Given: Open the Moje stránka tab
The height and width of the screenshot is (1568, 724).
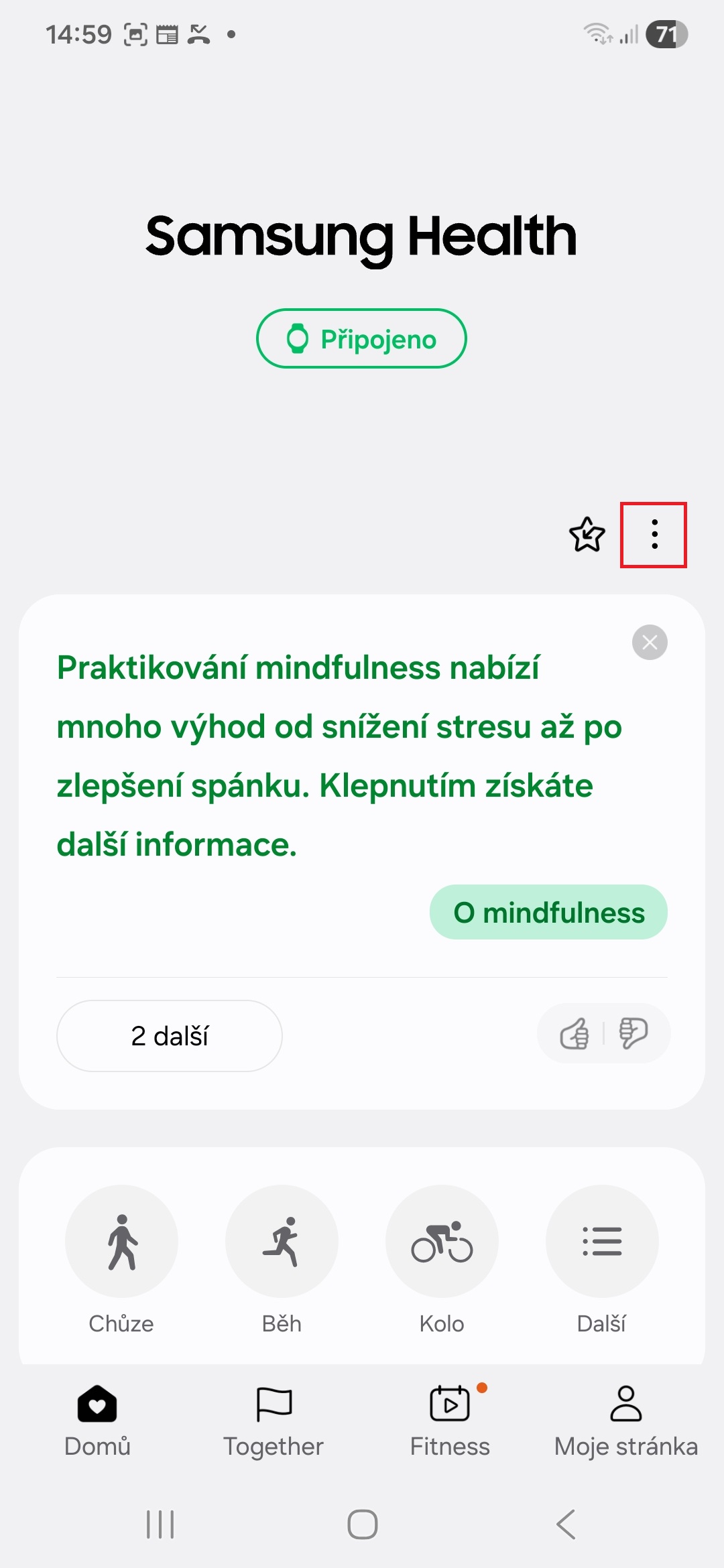Looking at the screenshot, I should [625, 1420].
